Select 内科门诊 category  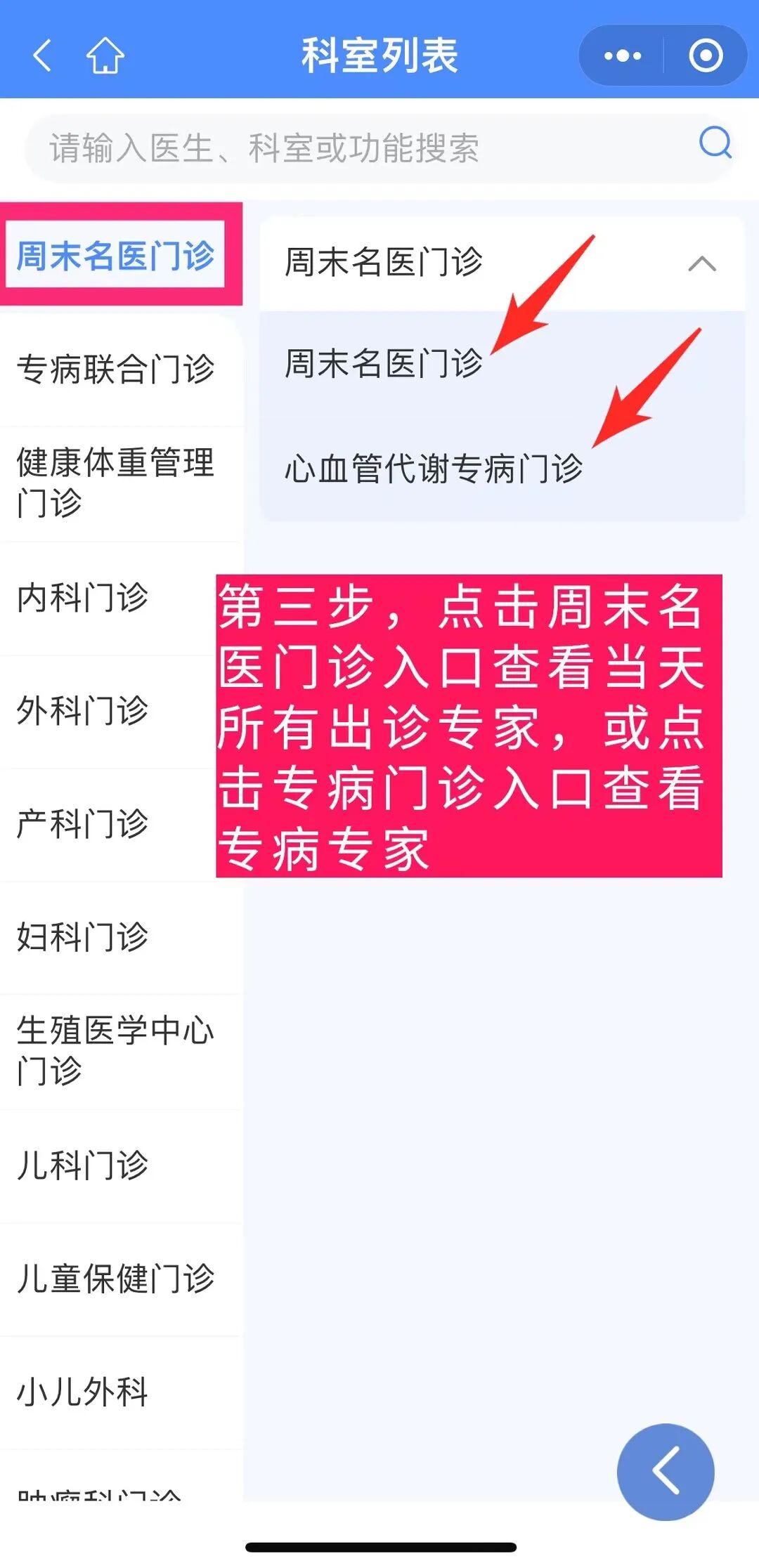[x=83, y=598]
